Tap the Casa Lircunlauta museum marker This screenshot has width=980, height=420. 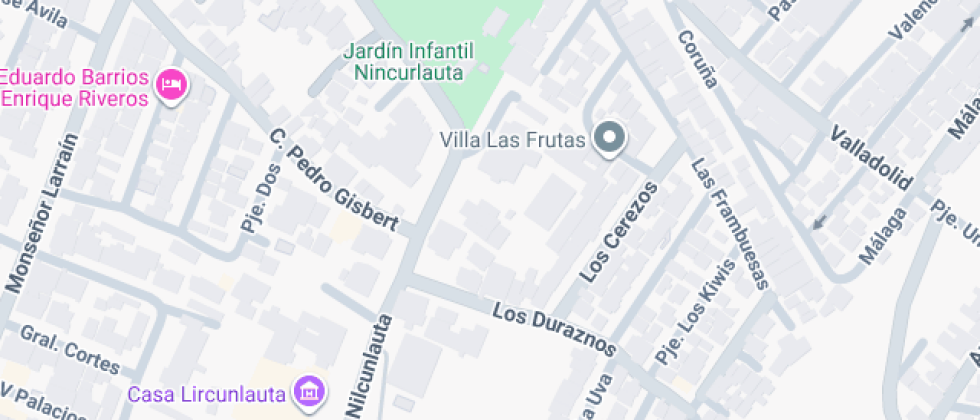309,389
